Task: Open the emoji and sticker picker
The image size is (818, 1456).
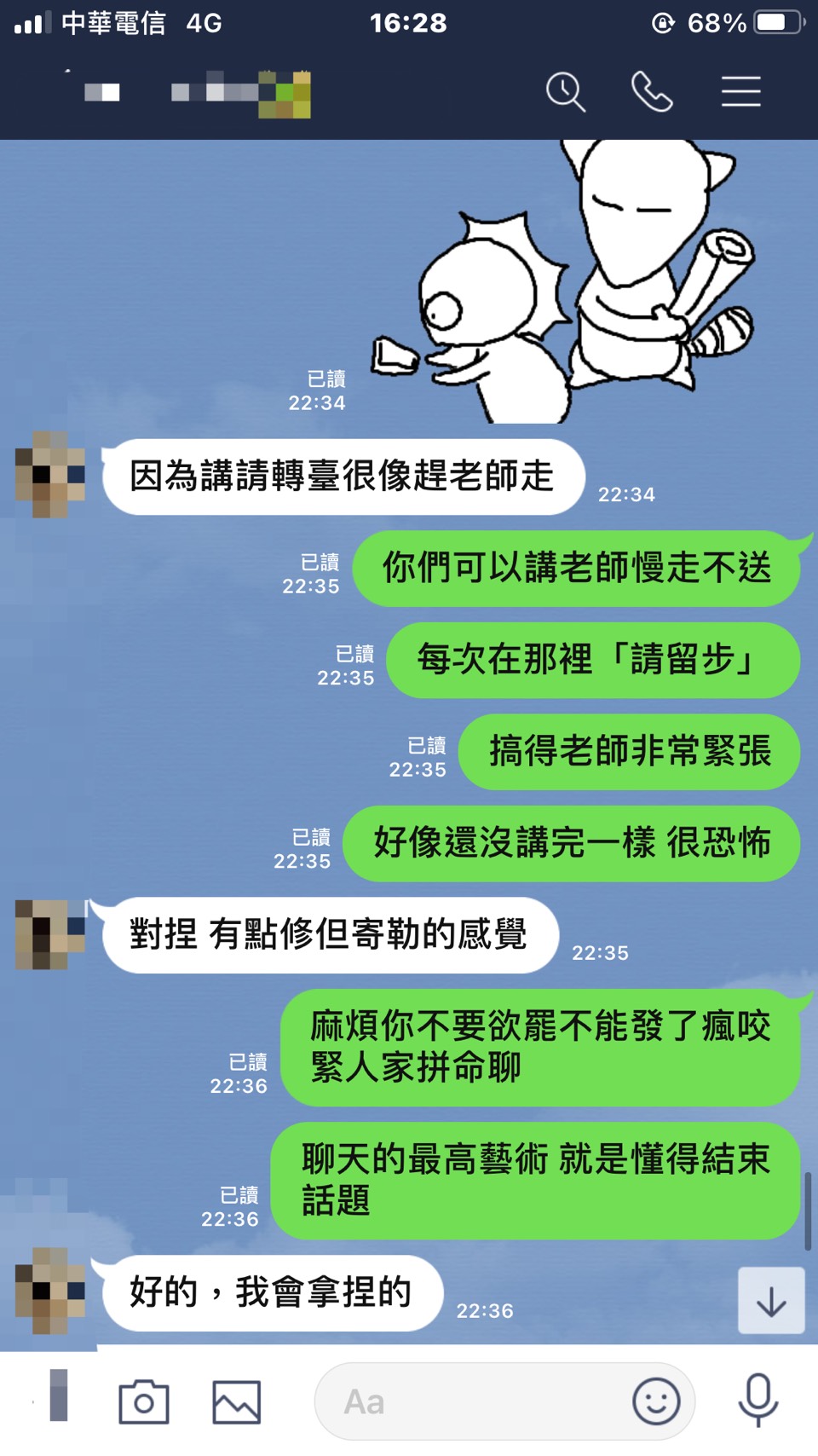Action: (x=656, y=1401)
